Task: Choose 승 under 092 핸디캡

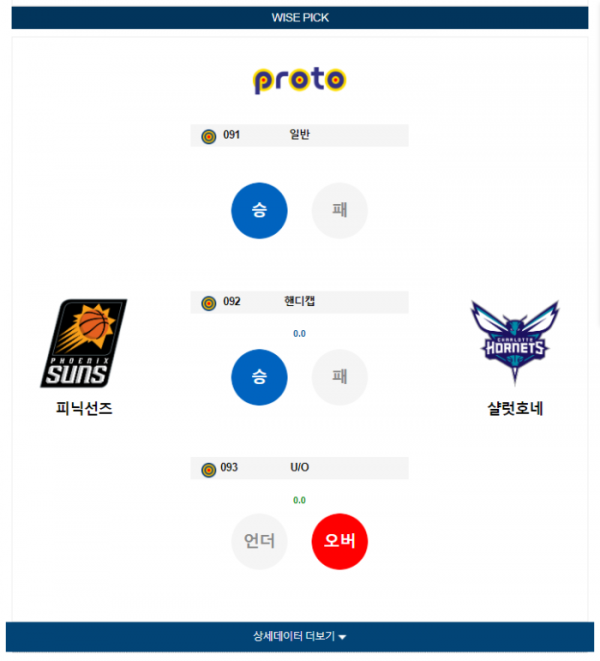Action: [x=259, y=377]
